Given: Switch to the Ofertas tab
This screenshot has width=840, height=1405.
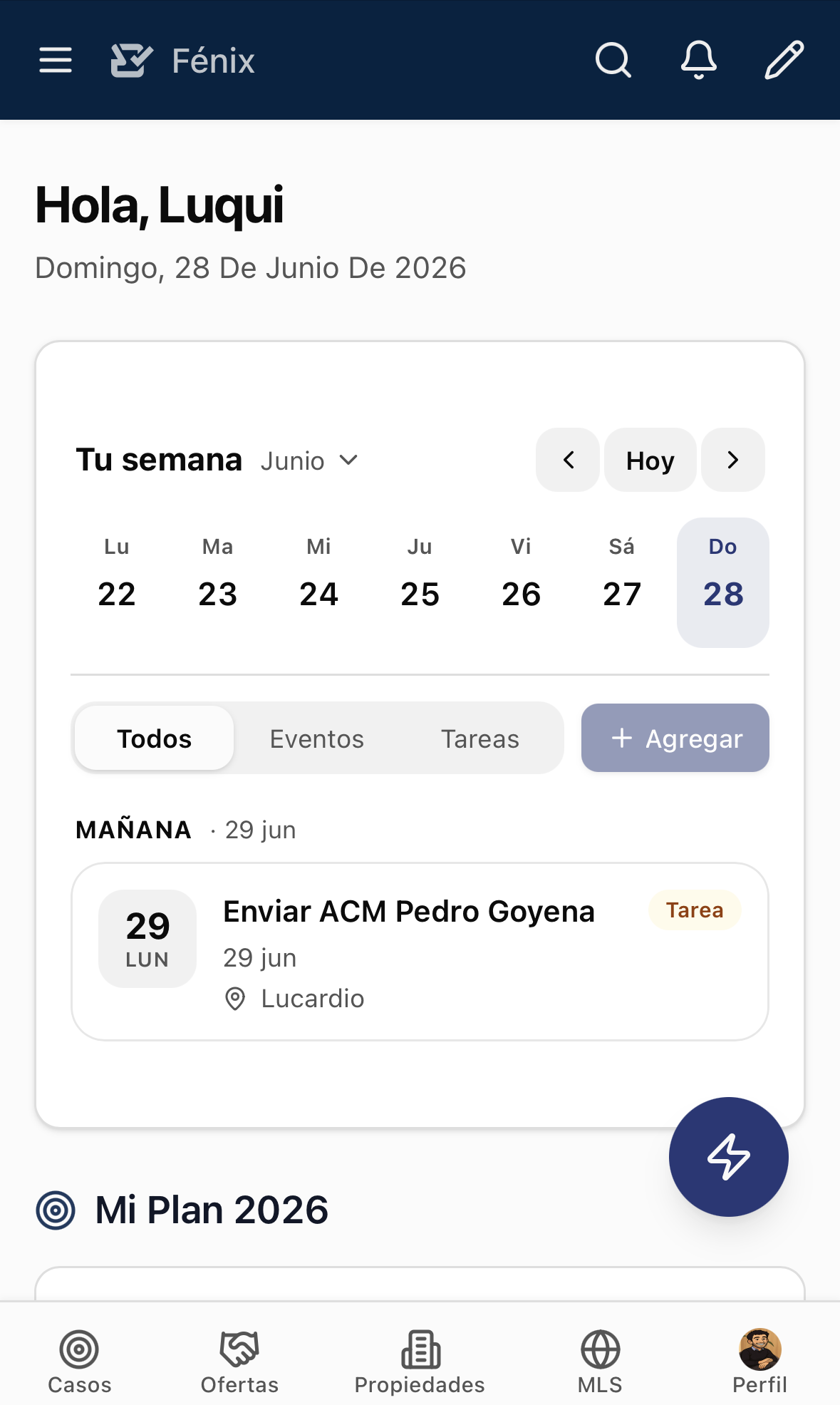Looking at the screenshot, I should pyautogui.click(x=239, y=1362).
